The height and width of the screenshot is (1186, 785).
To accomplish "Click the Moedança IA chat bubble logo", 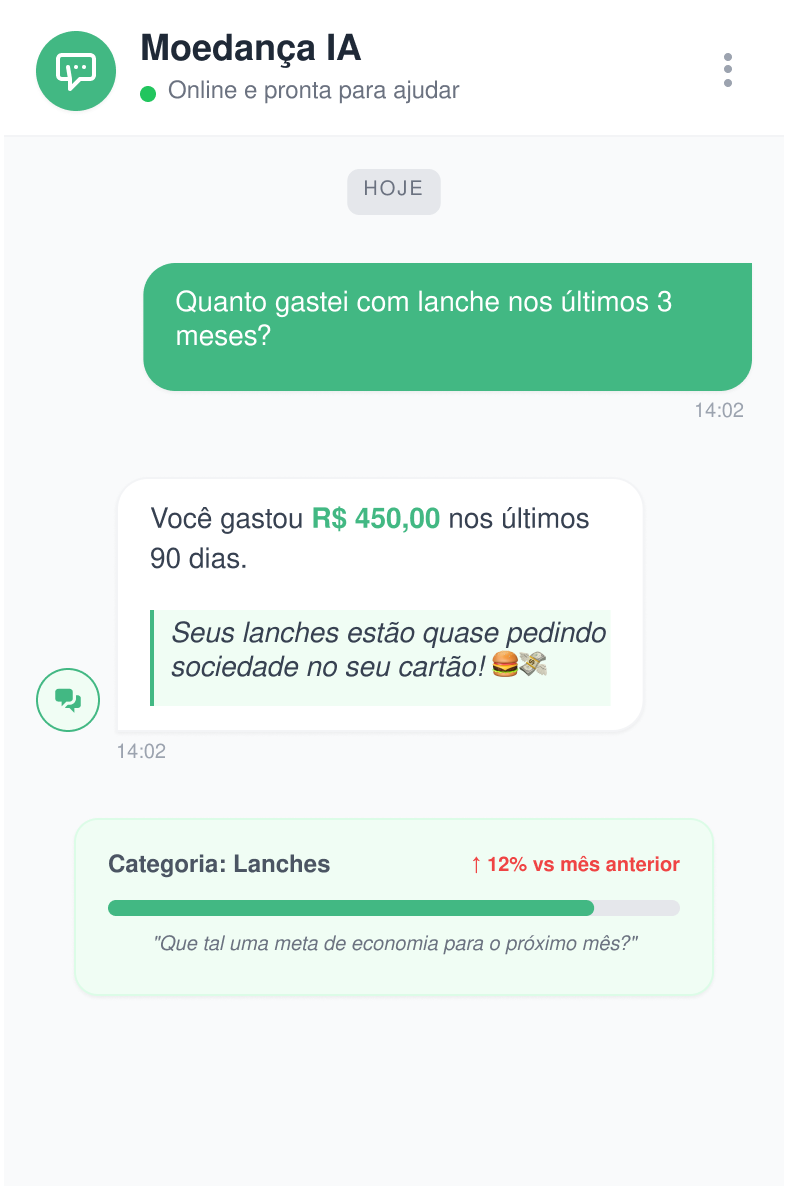I will coord(75,71).
